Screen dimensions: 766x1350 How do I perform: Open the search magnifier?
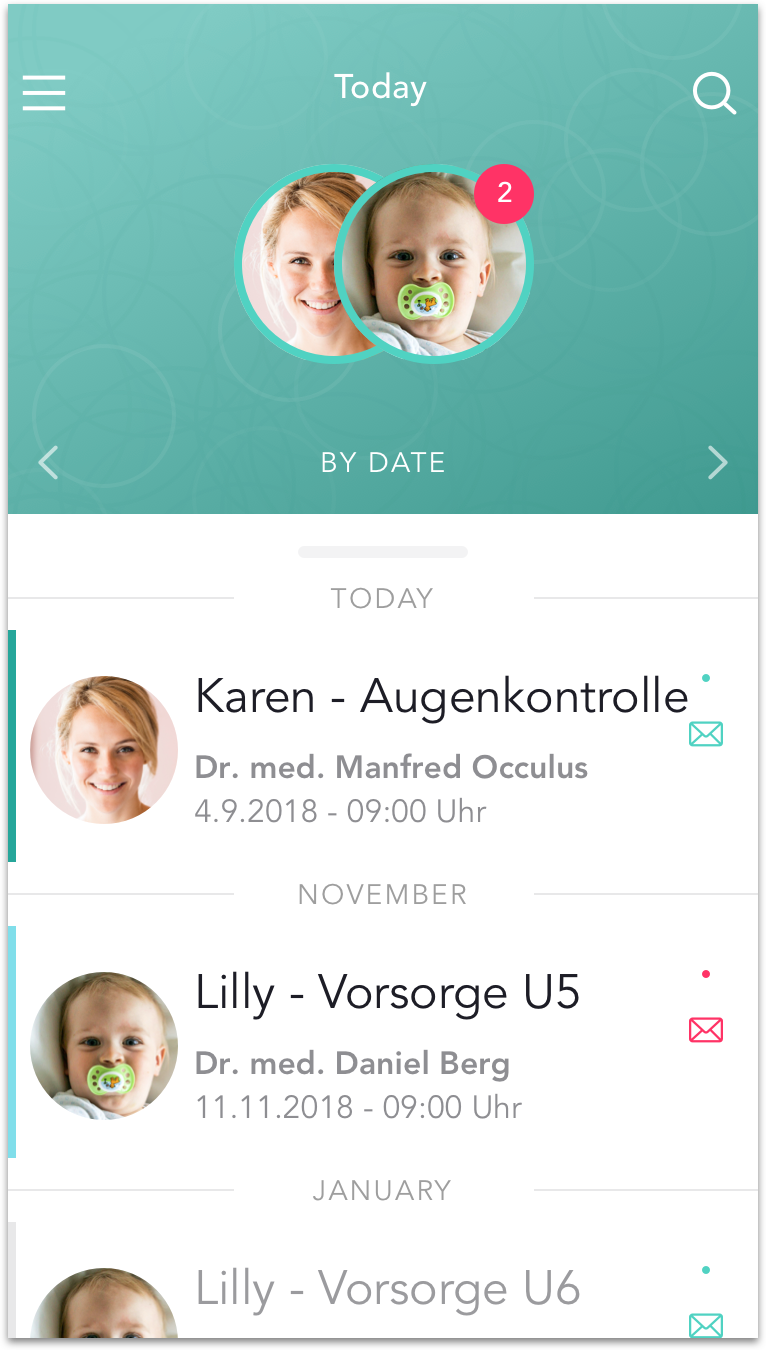point(714,94)
